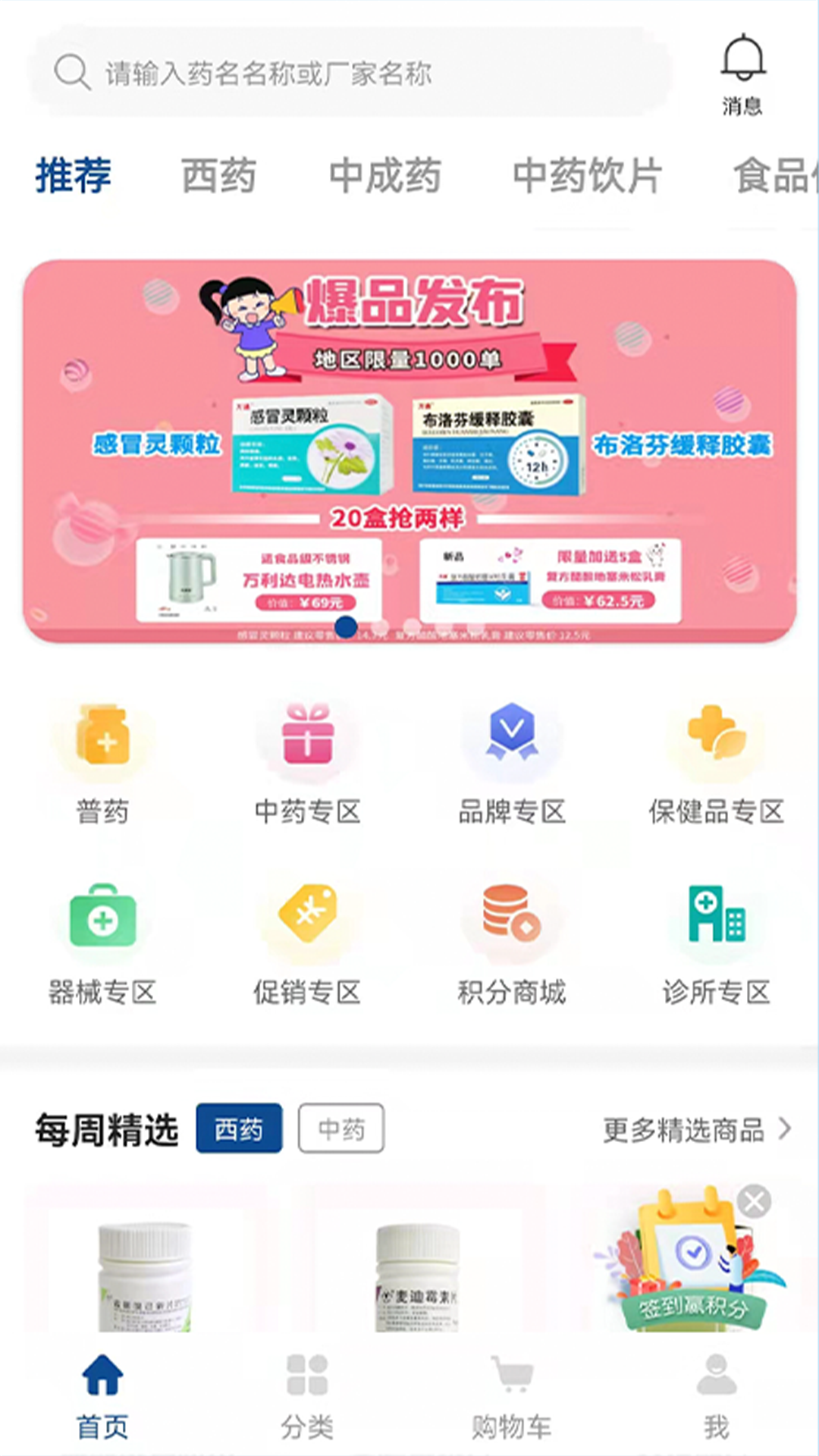Open the 消息 notifications bell
This screenshot has width=819, height=1456.
tap(742, 74)
